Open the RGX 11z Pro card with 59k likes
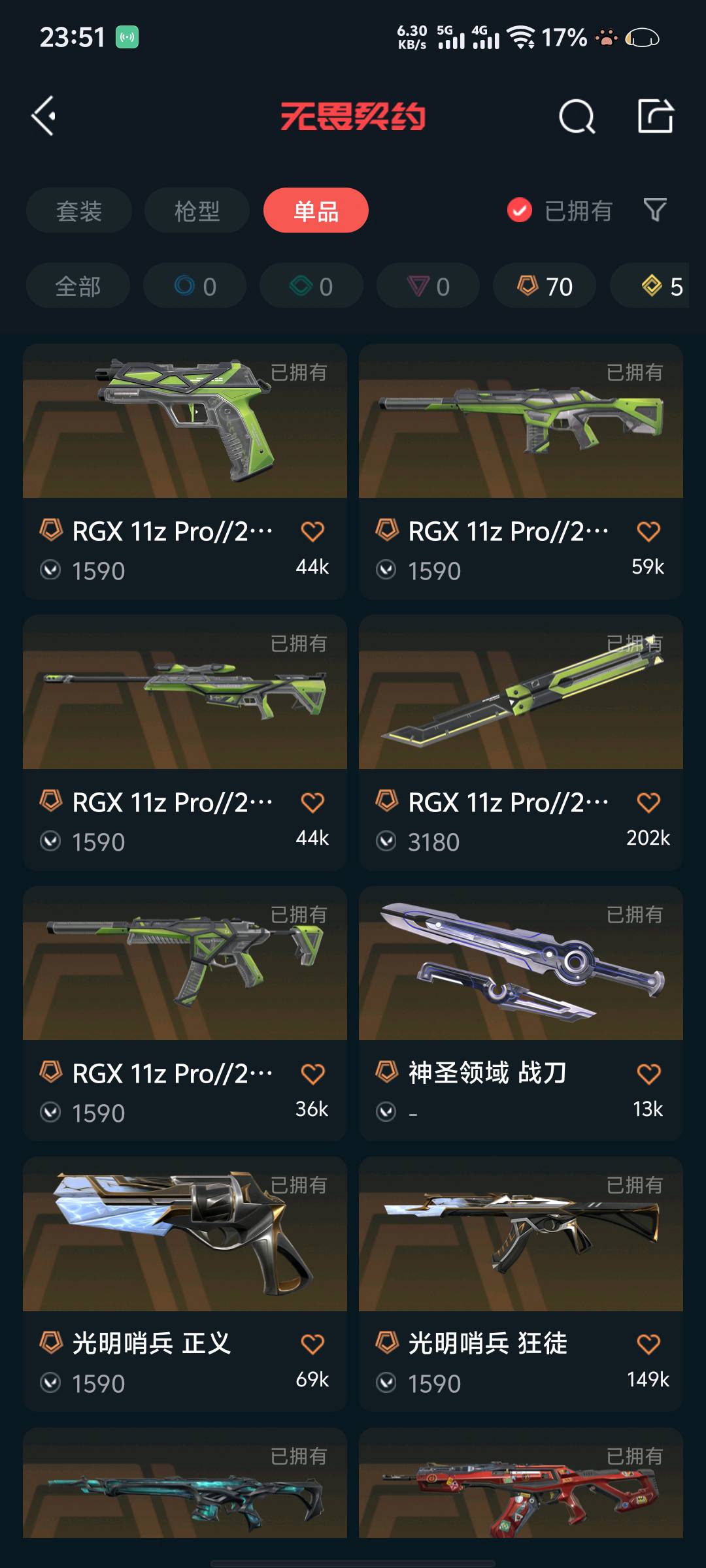Viewport: 706px width, 1568px height. 520,470
